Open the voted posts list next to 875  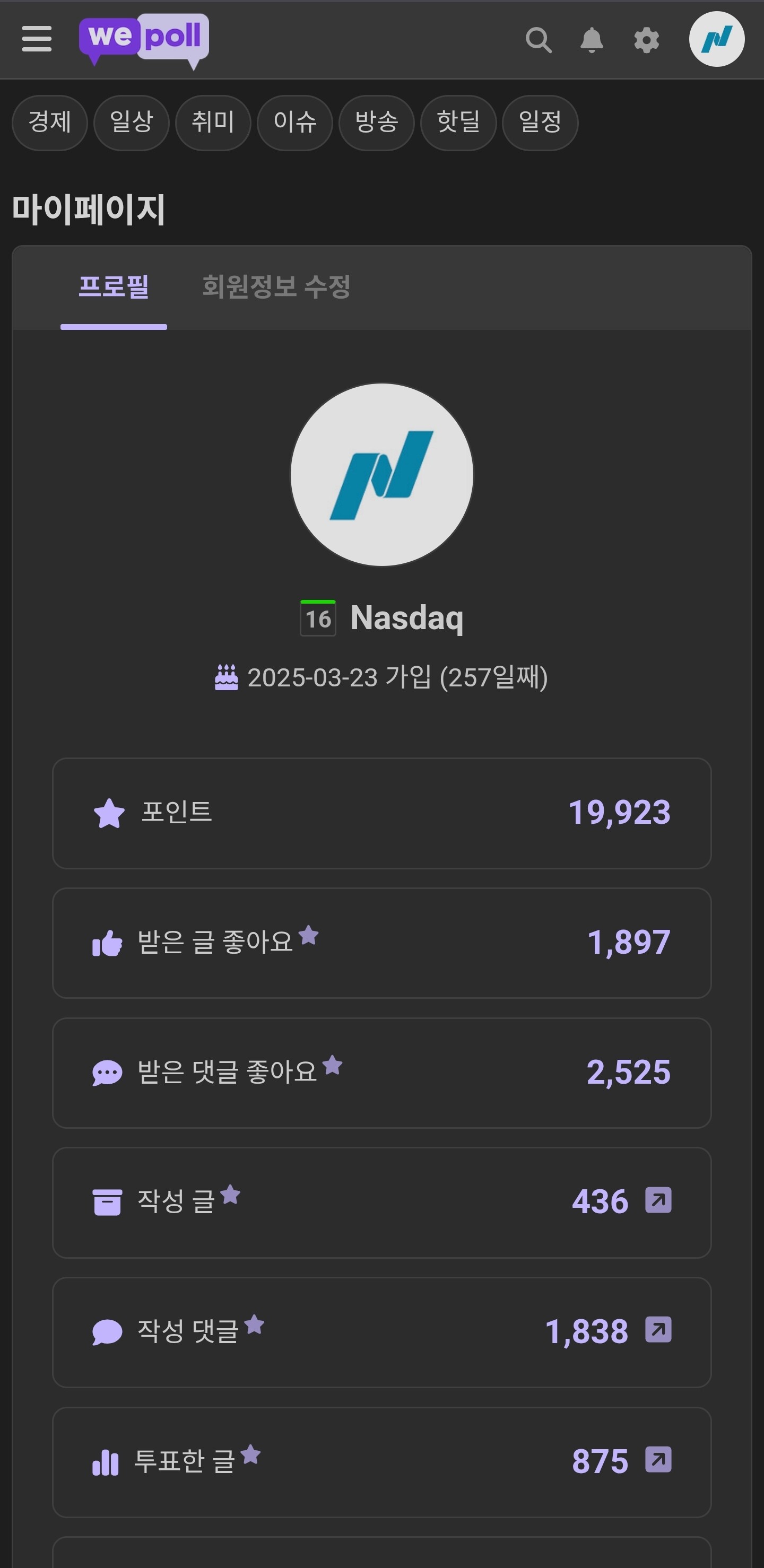click(x=658, y=1460)
